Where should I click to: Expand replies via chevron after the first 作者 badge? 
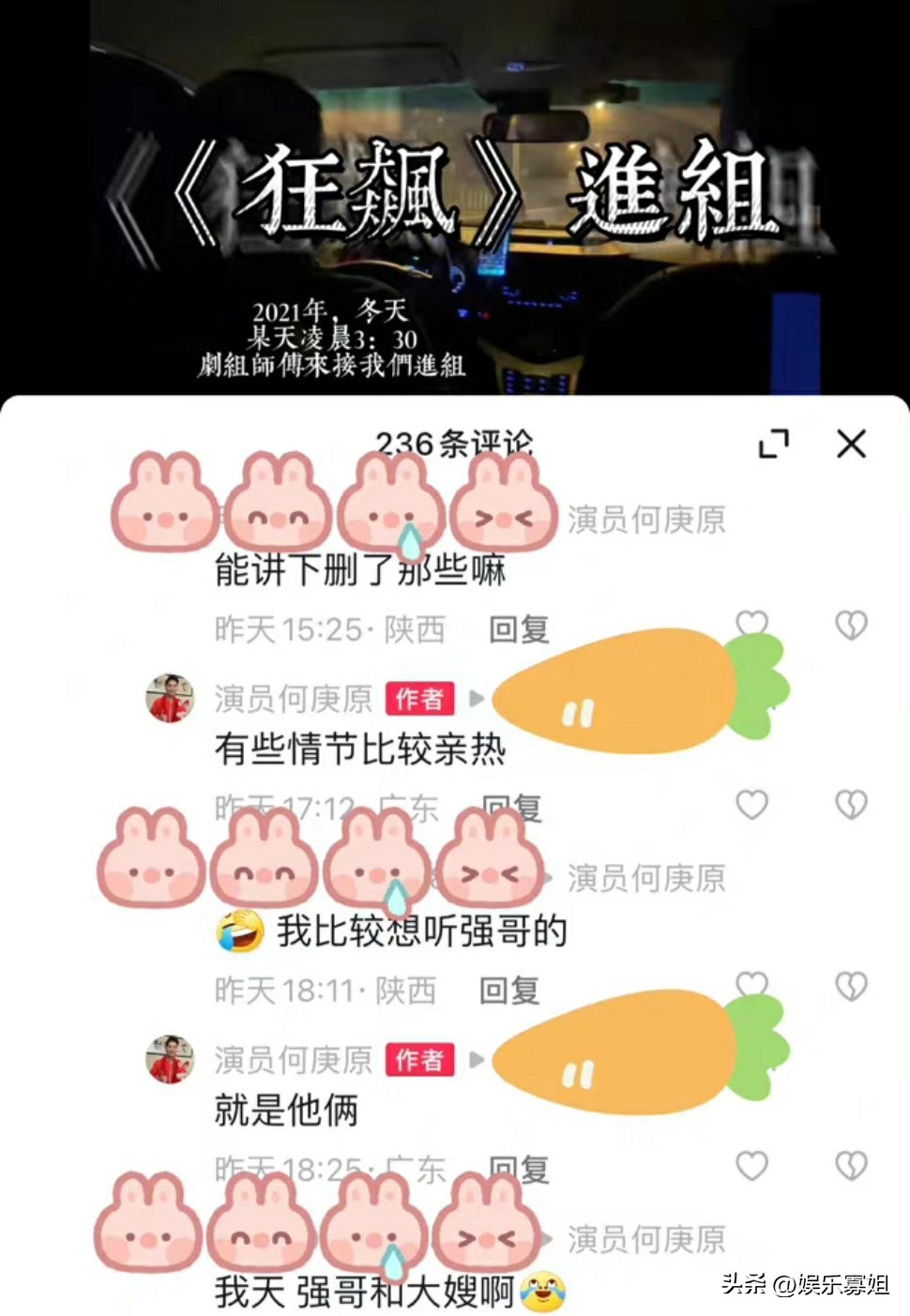(x=478, y=699)
